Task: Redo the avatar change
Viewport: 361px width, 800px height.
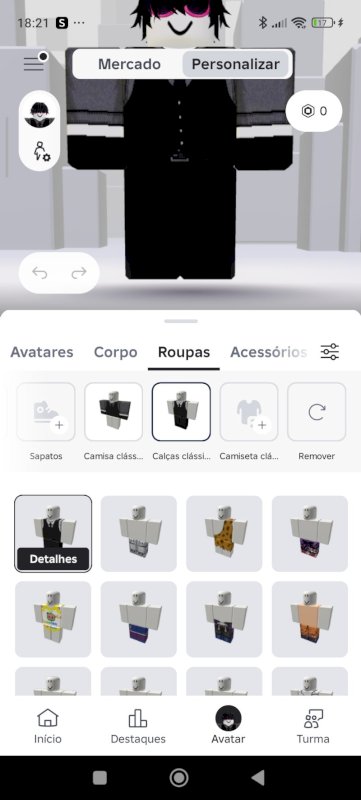Action: pos(79,273)
